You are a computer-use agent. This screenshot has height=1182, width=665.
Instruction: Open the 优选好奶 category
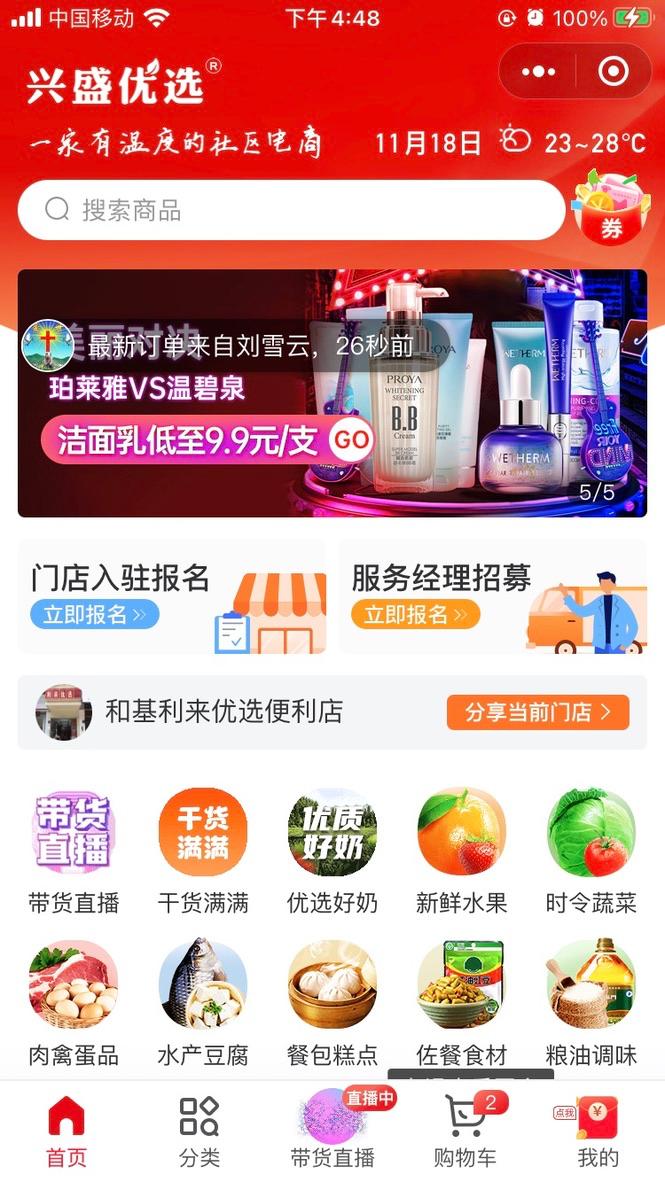point(332,832)
